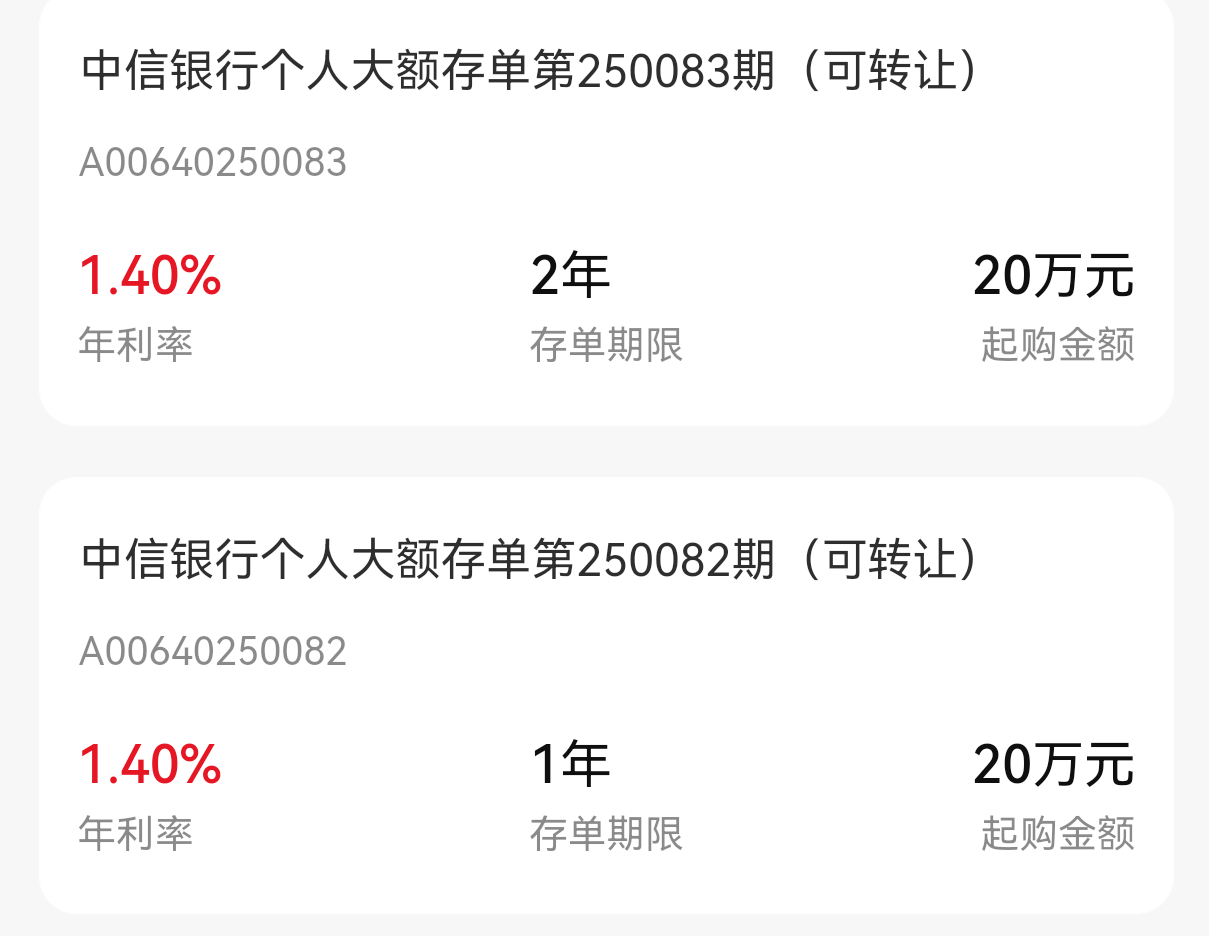This screenshot has width=1209, height=936.
Task: Open the 250082期 1年 deposit card
Action: tap(605, 695)
